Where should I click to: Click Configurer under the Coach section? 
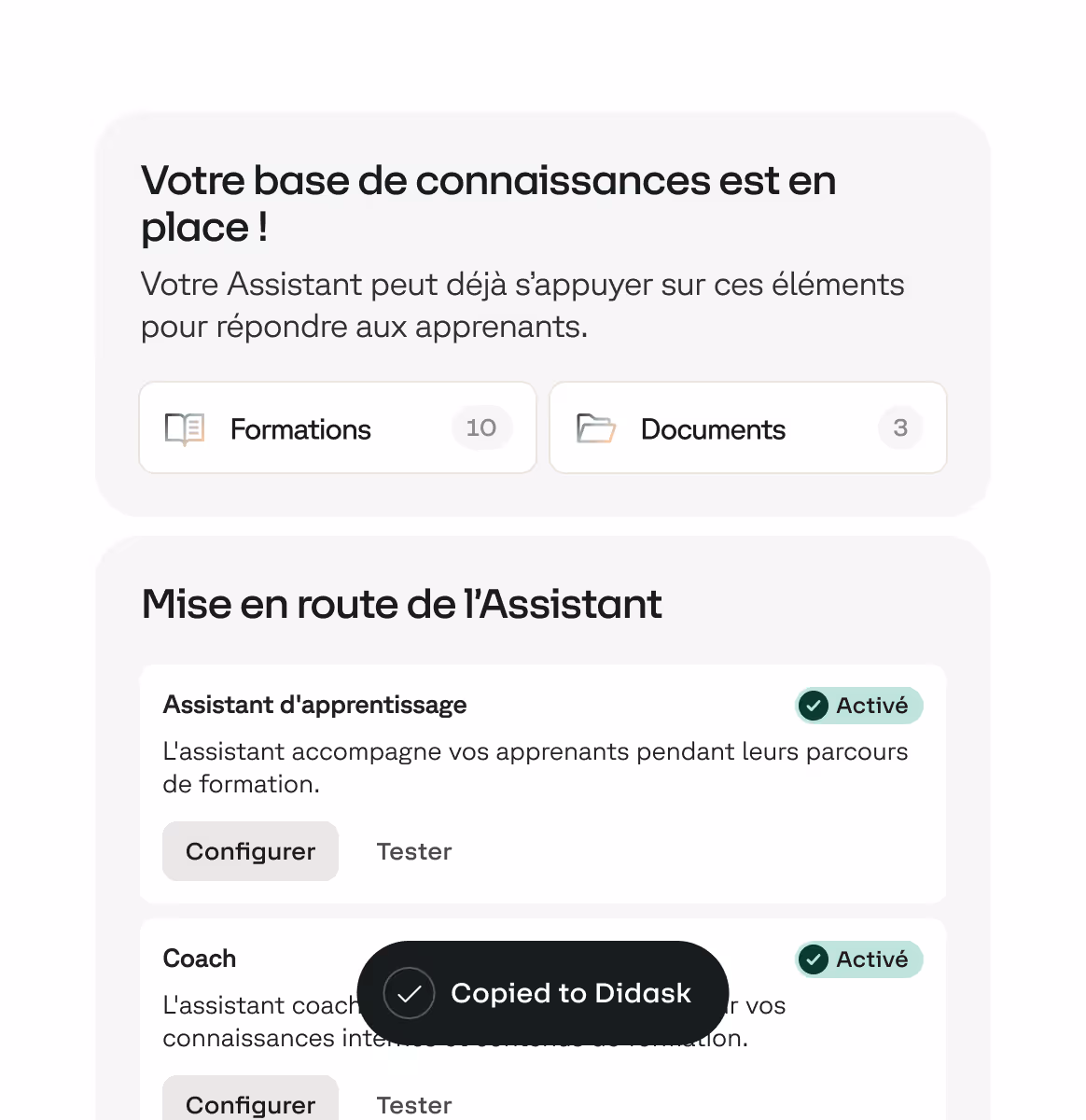pyautogui.click(x=250, y=1105)
